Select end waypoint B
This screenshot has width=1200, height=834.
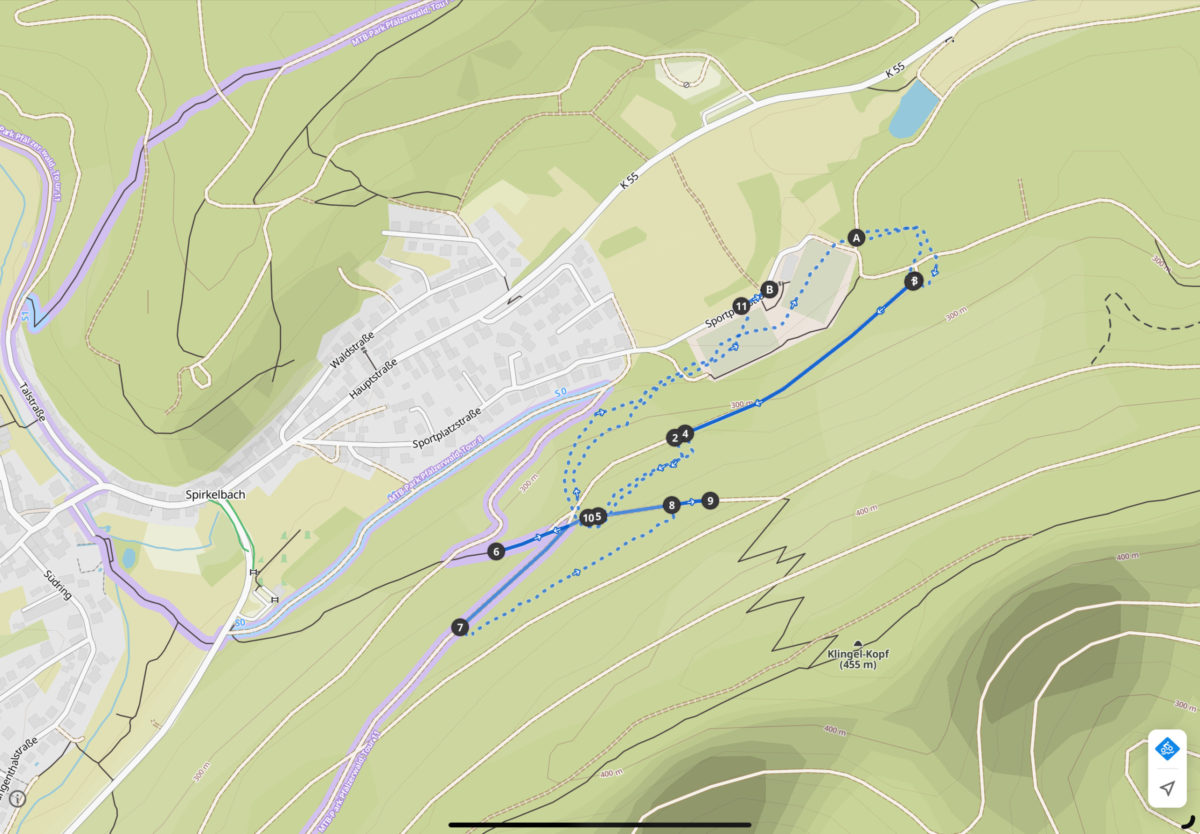(x=769, y=290)
